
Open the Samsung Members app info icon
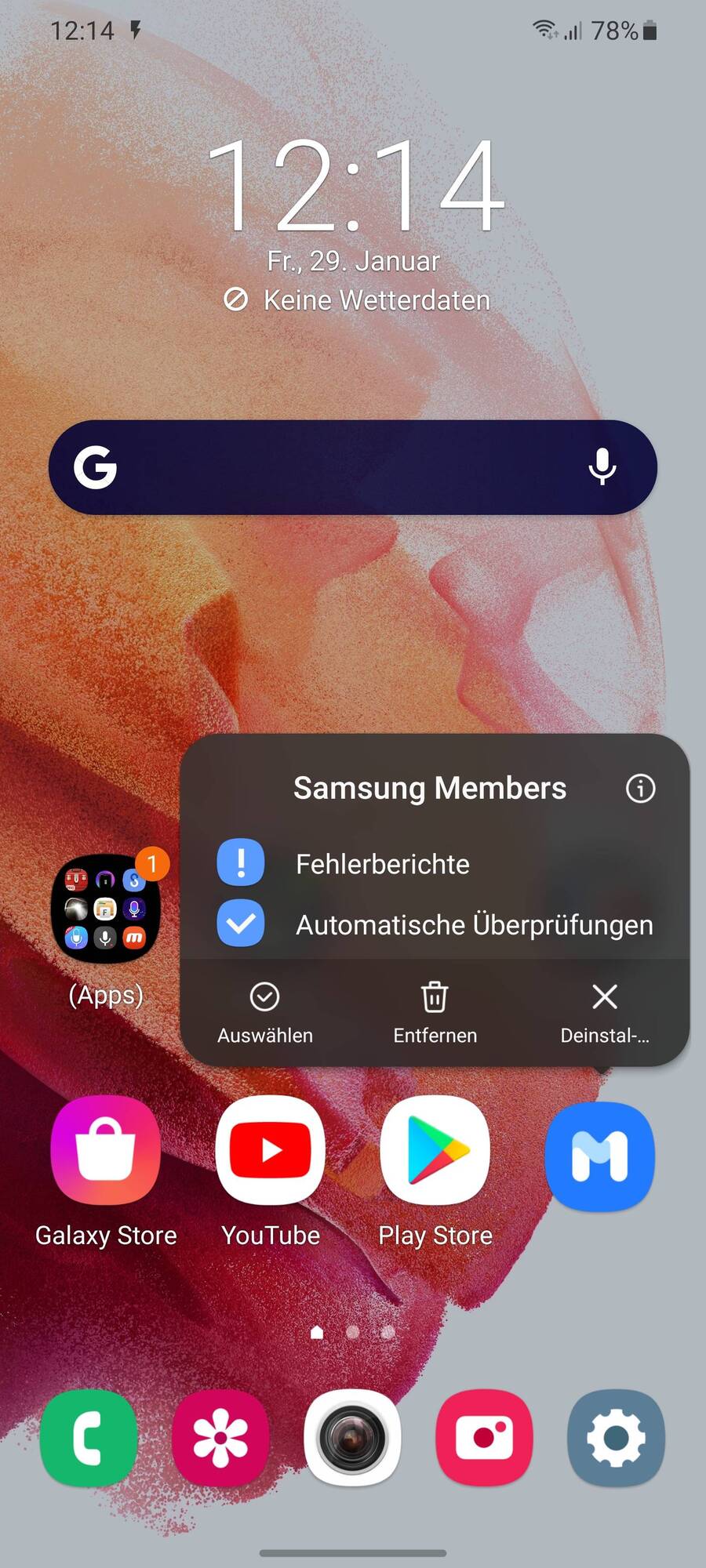click(x=640, y=788)
